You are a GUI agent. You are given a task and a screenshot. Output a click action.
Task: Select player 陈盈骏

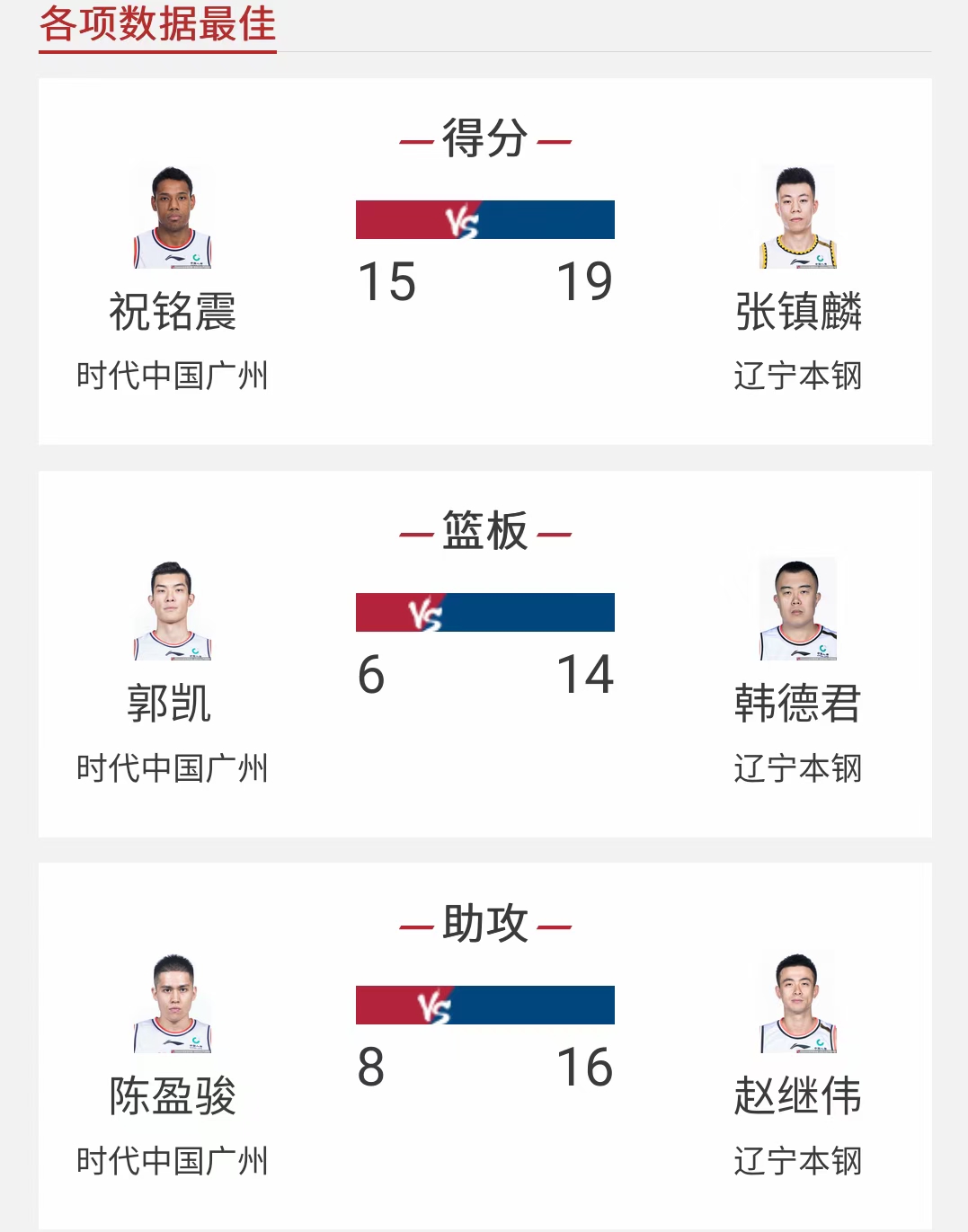(x=172, y=1004)
